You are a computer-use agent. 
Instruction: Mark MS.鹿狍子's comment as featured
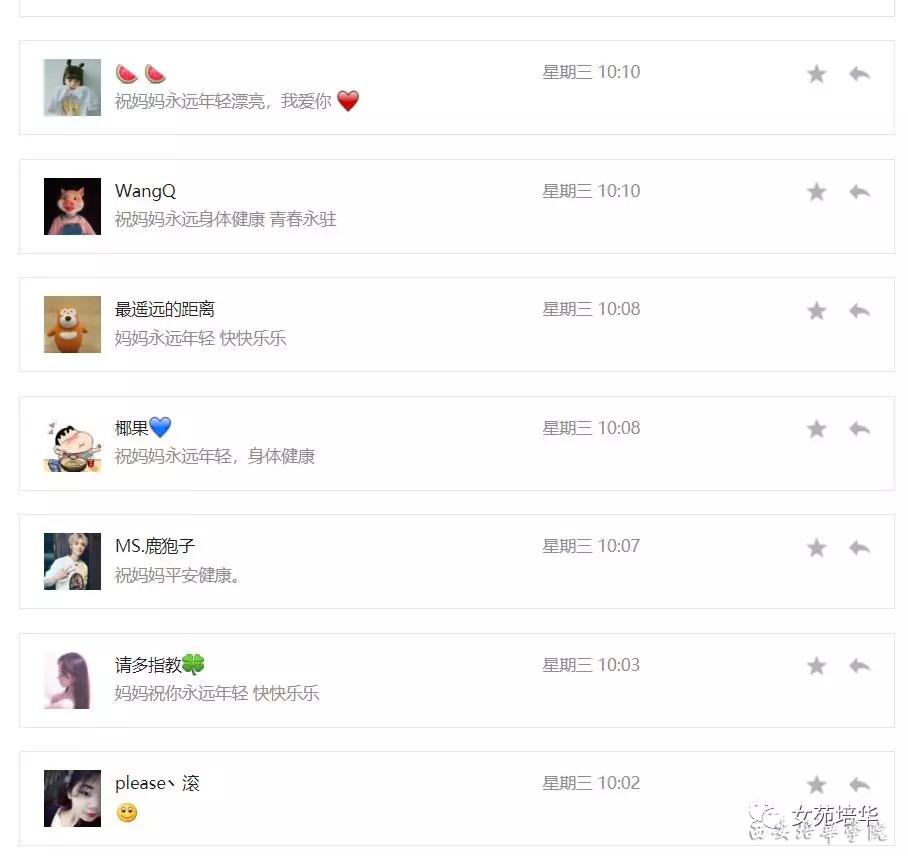click(x=817, y=548)
